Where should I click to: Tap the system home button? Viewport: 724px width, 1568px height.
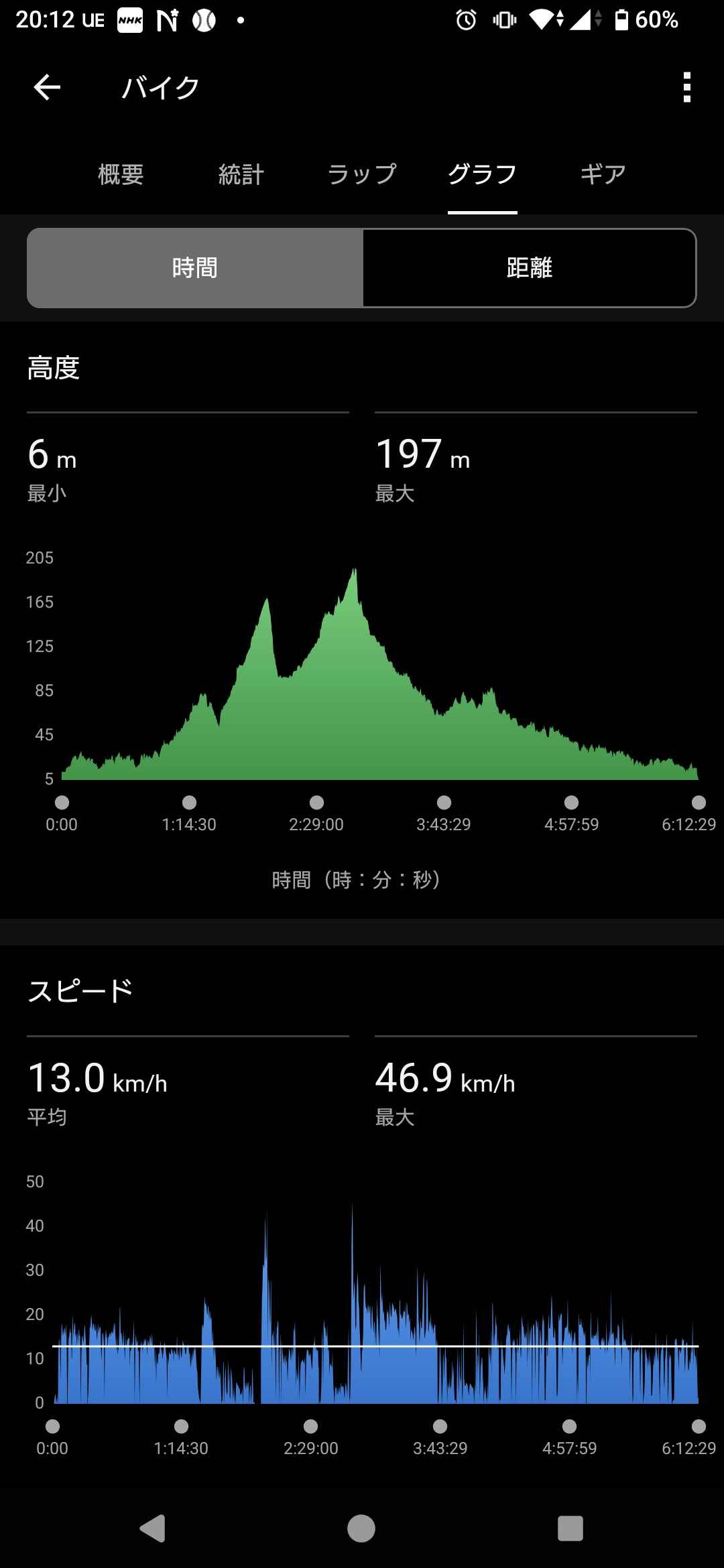[361, 1528]
